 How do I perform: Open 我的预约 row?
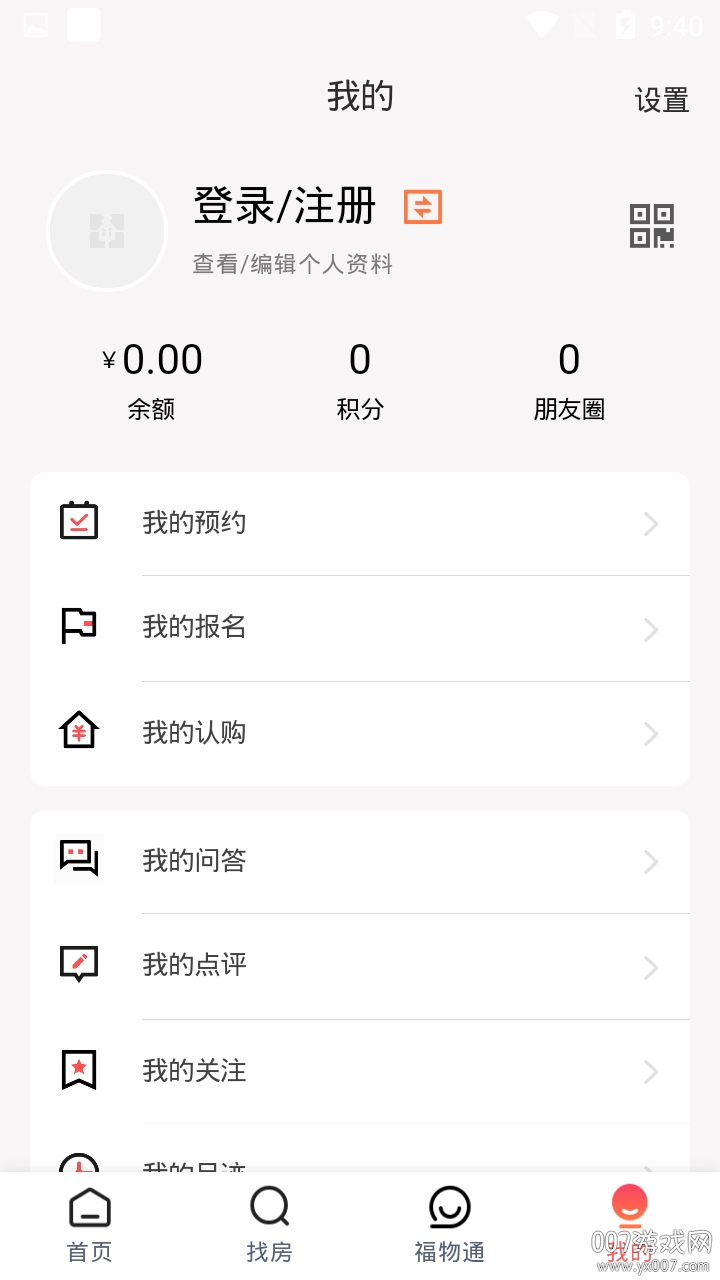(x=360, y=523)
